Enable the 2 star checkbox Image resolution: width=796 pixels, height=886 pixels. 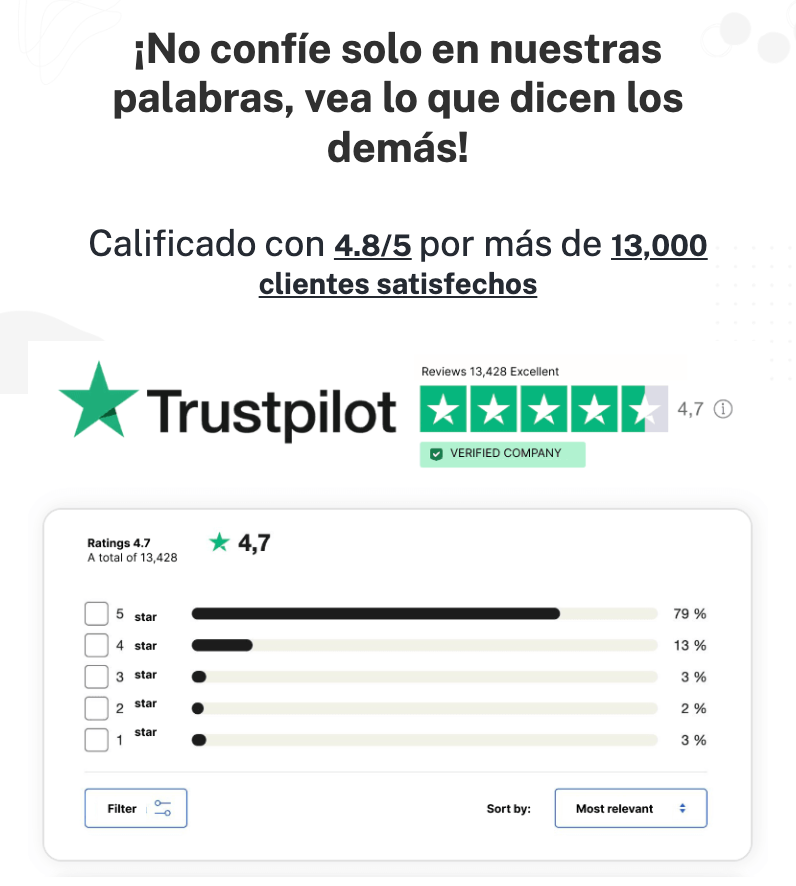(x=96, y=708)
